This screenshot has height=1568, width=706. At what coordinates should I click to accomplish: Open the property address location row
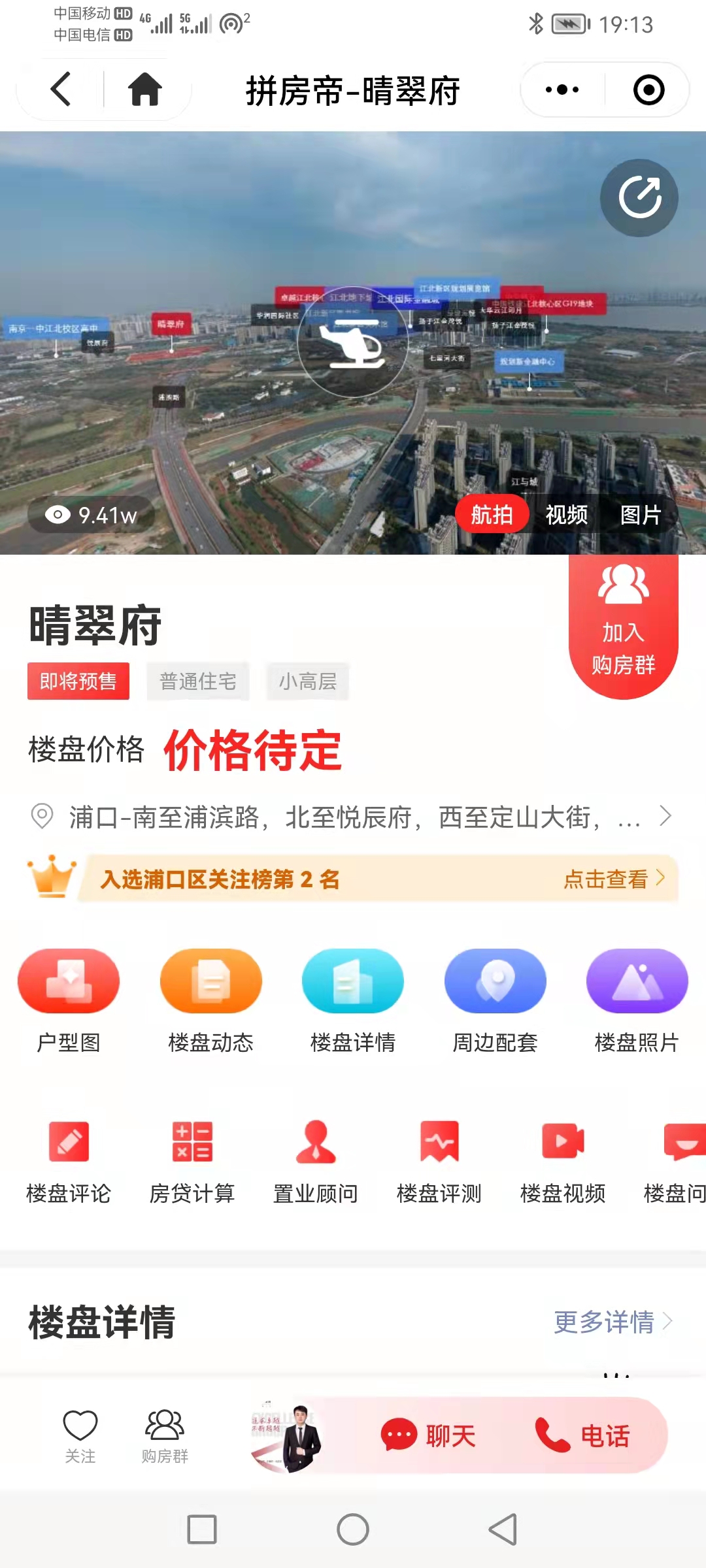[x=353, y=817]
